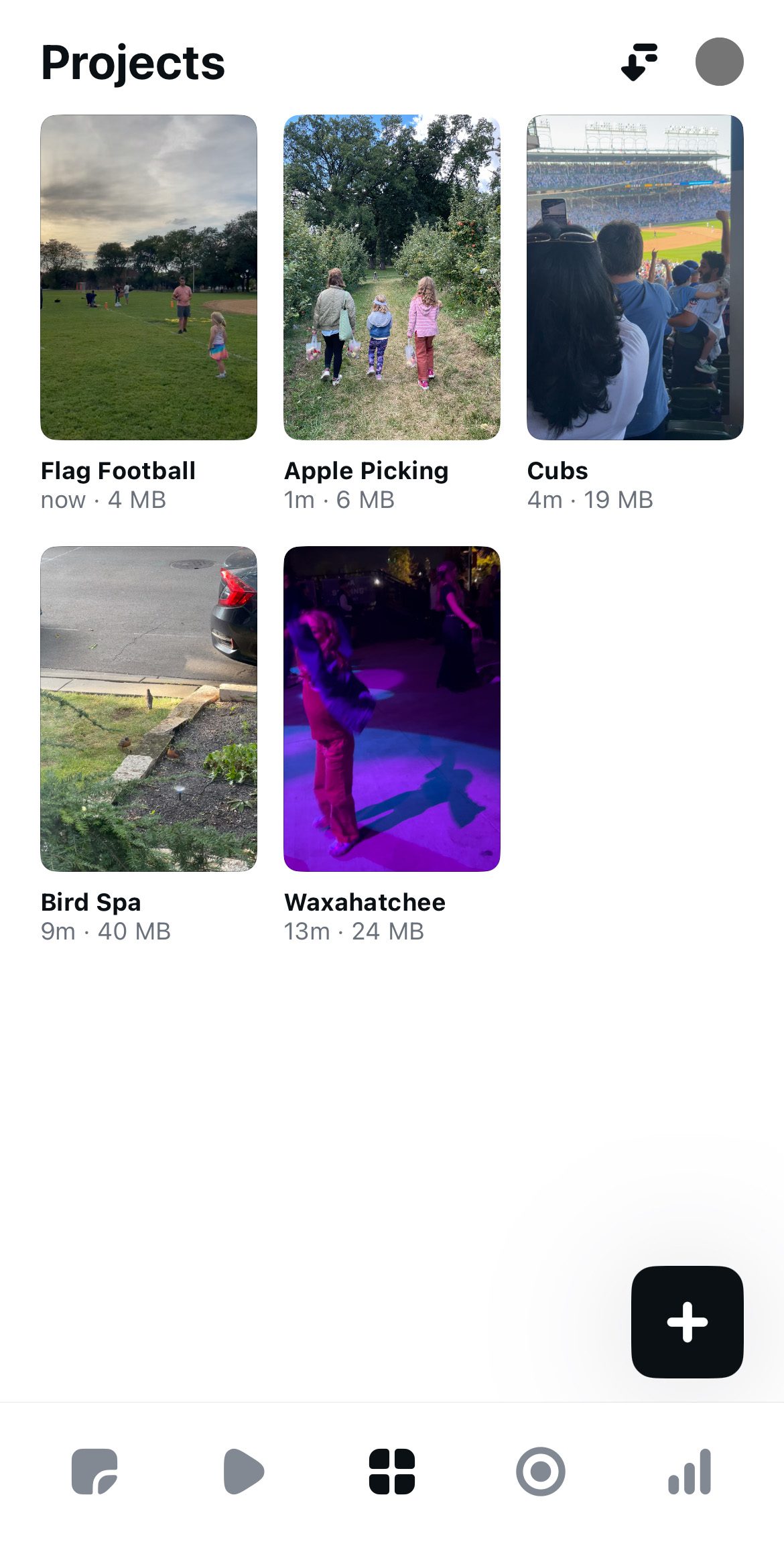Open the Waxahatchee project
This screenshot has width=784, height=1554.
click(x=391, y=709)
